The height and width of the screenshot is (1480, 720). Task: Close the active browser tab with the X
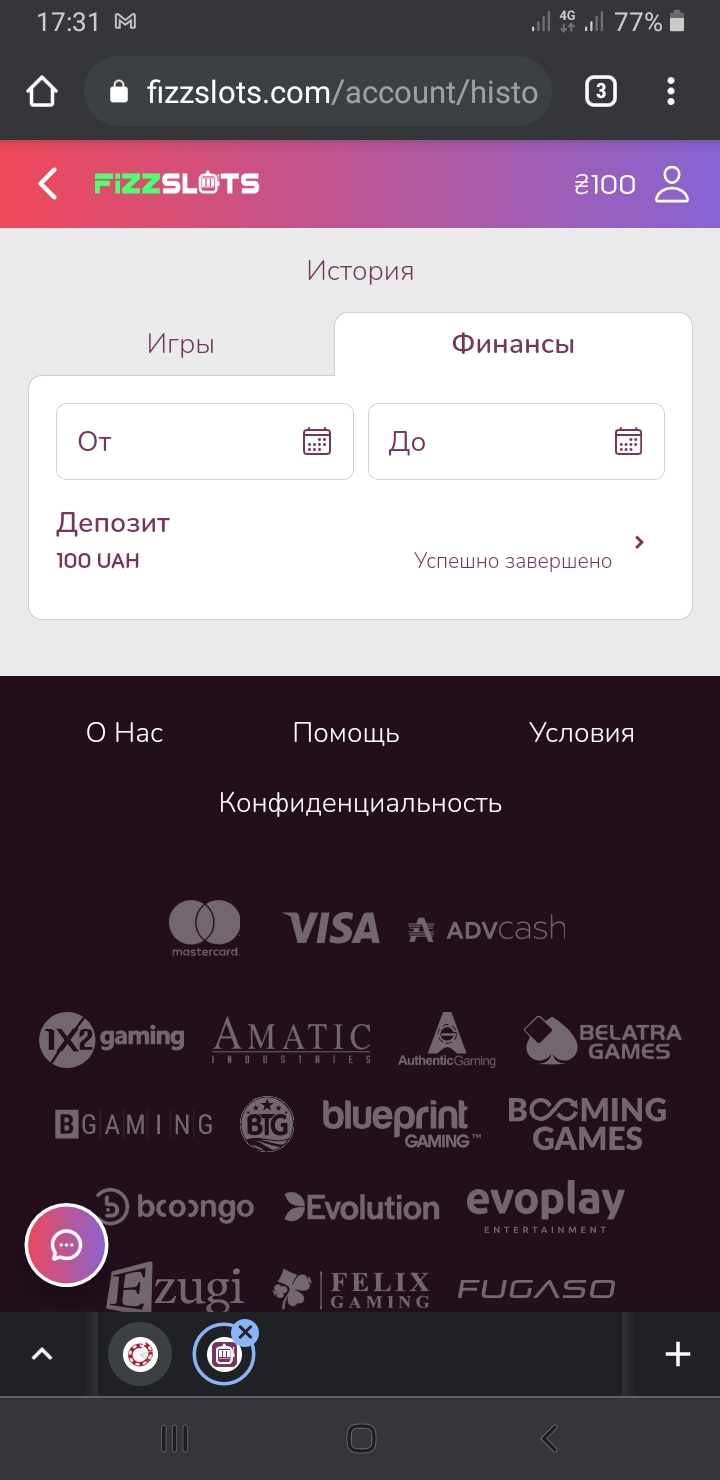[245, 1332]
